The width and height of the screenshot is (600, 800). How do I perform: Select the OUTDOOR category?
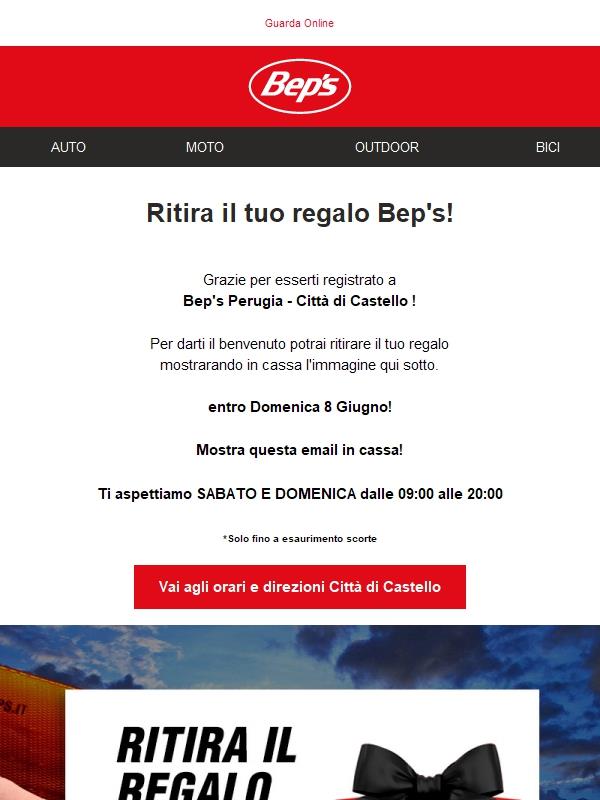[x=386, y=147]
